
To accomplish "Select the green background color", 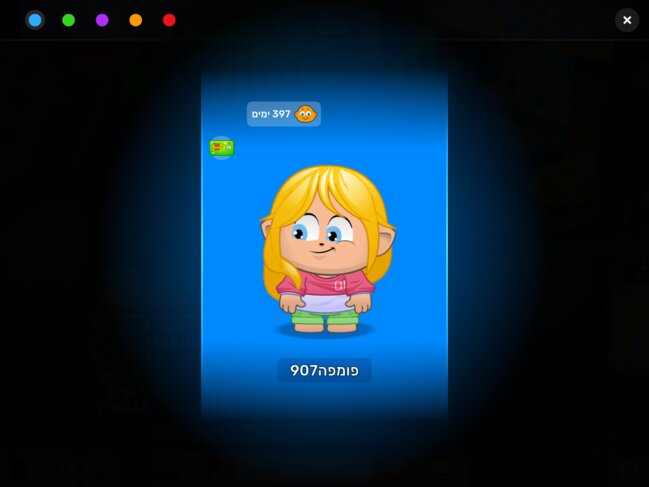I will point(68,20).
